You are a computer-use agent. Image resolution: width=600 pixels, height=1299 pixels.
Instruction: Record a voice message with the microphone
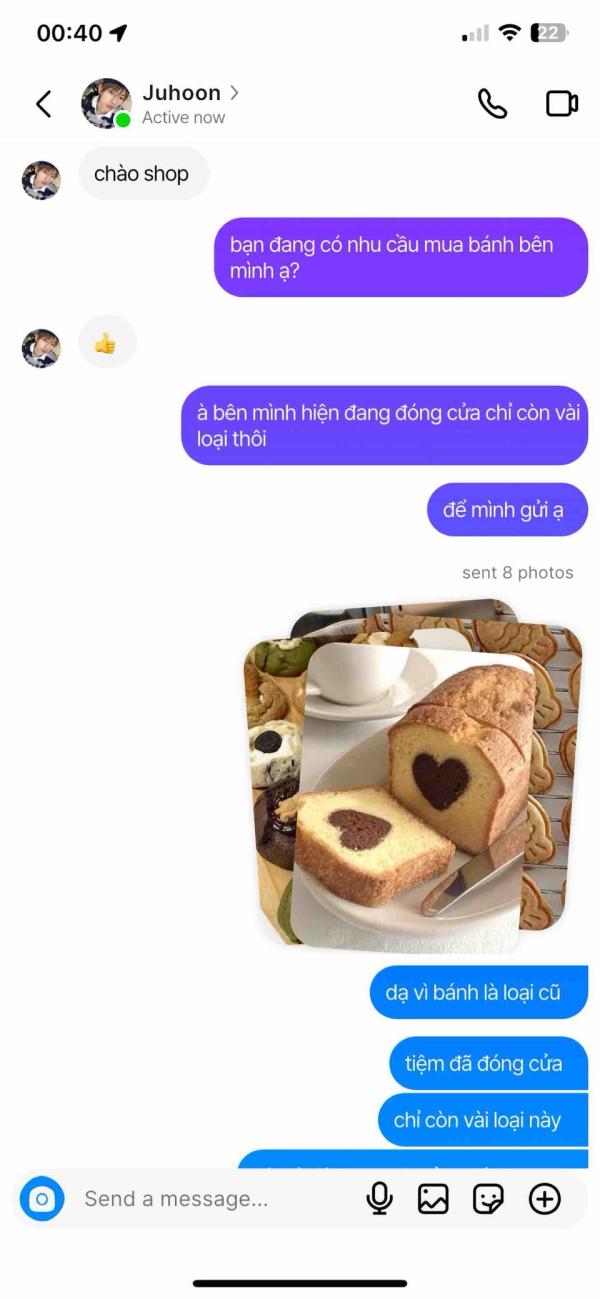(379, 1198)
